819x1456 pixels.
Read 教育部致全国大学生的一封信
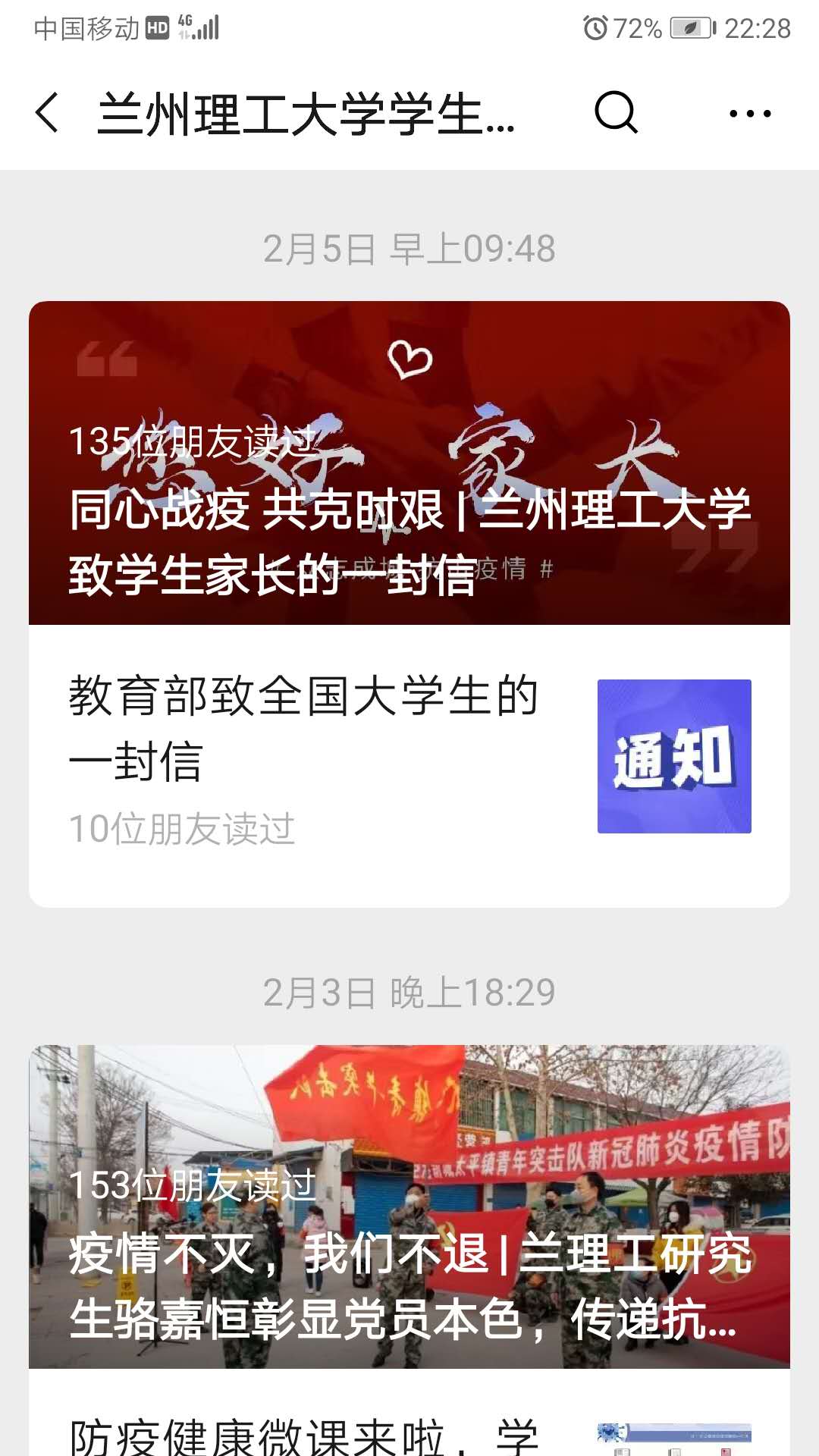point(303,728)
